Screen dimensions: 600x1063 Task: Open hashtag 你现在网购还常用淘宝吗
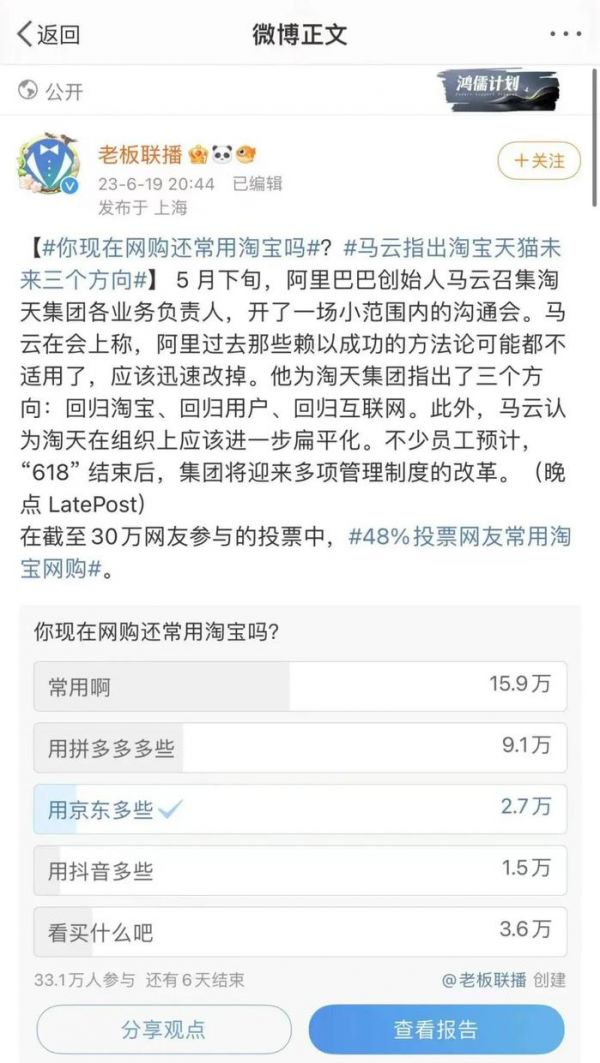(x=179, y=246)
